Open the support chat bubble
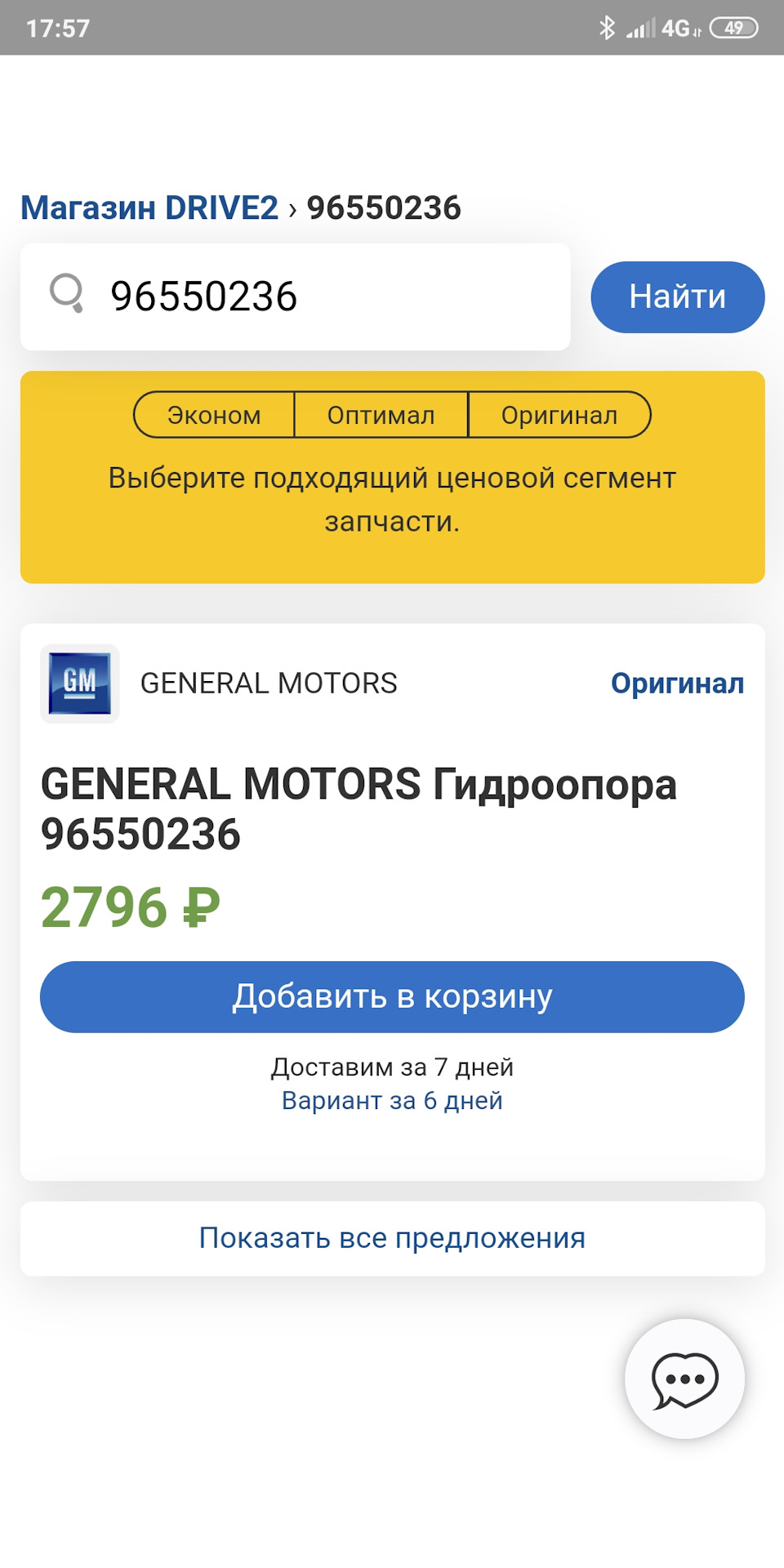Viewport: 784px width, 1568px height. 684,1379
